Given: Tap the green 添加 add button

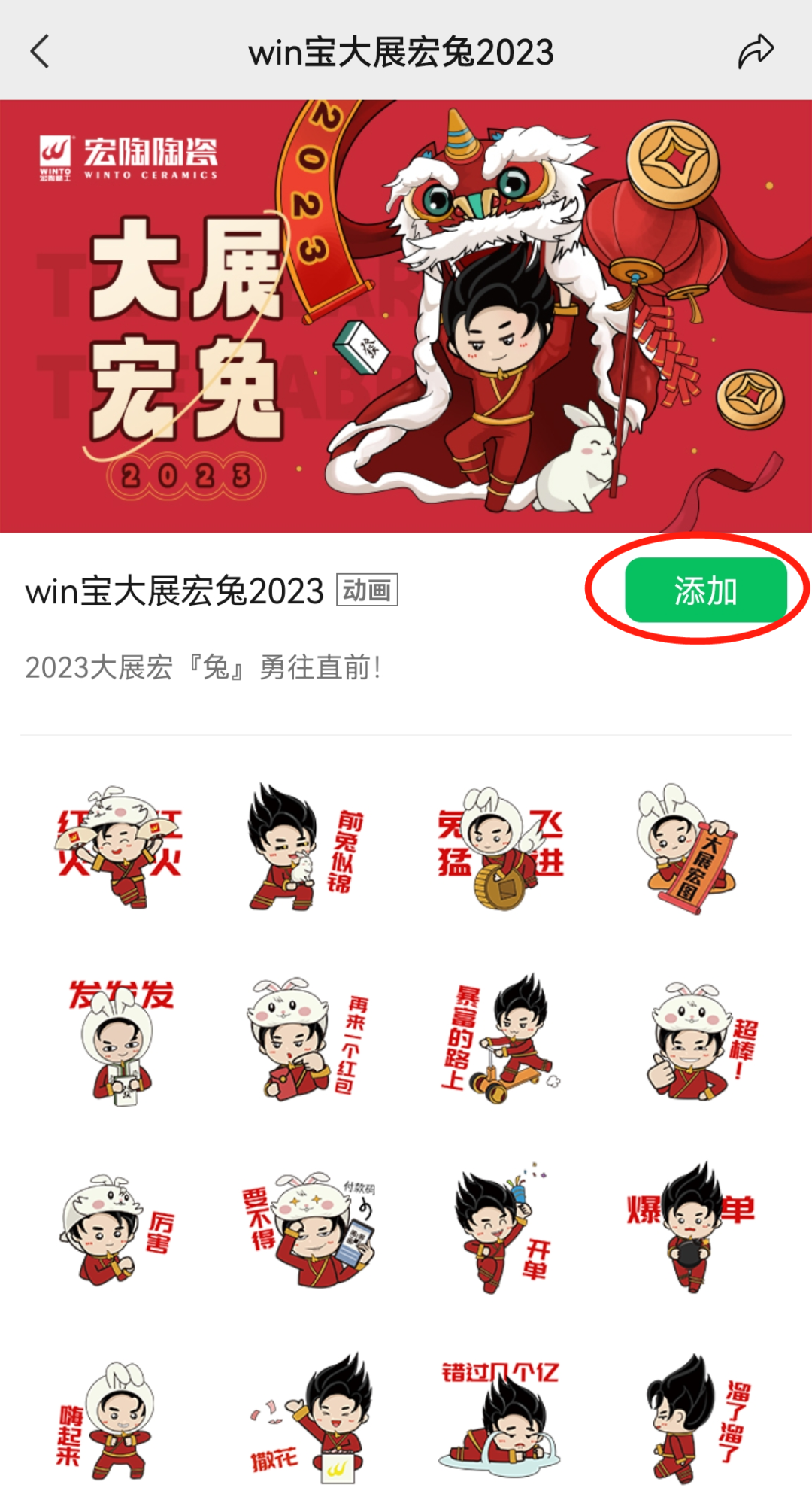Looking at the screenshot, I should 707,594.
